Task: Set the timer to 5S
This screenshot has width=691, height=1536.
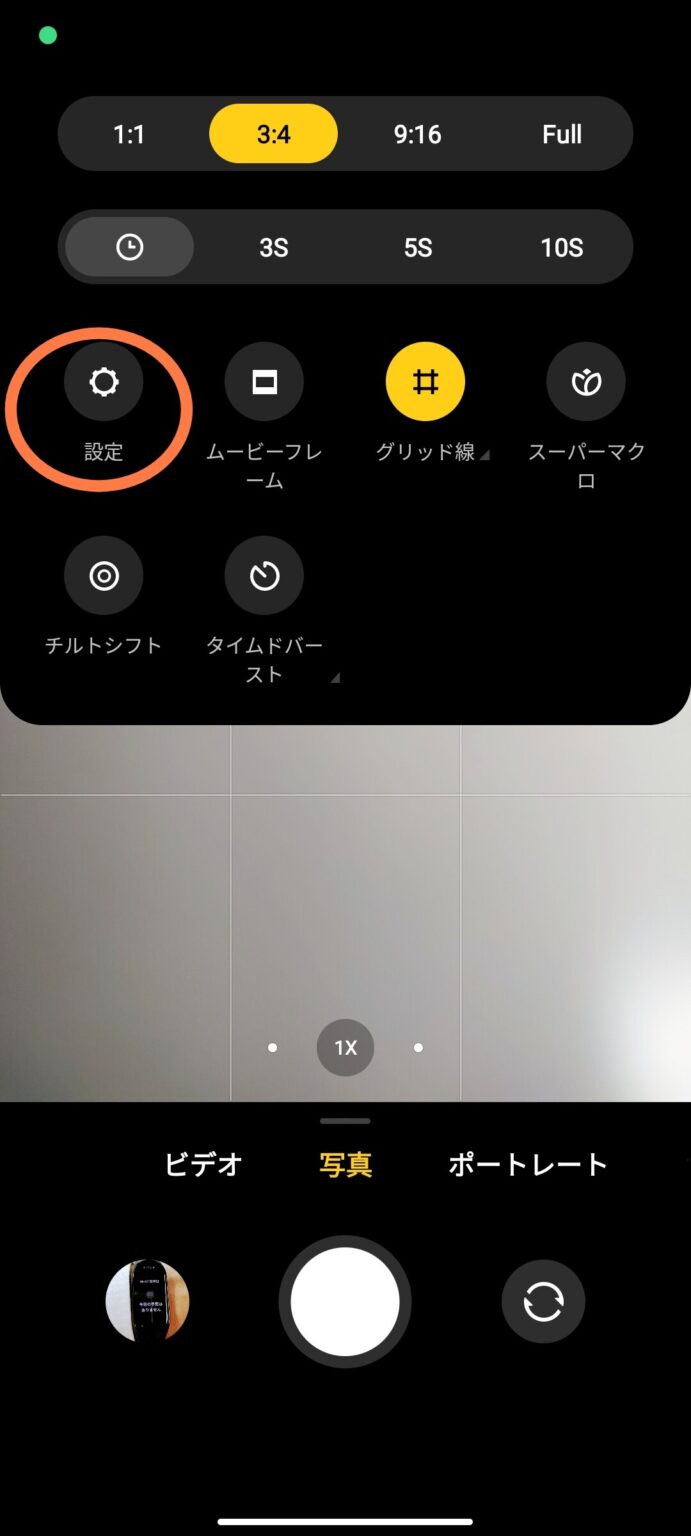Action: tap(417, 247)
